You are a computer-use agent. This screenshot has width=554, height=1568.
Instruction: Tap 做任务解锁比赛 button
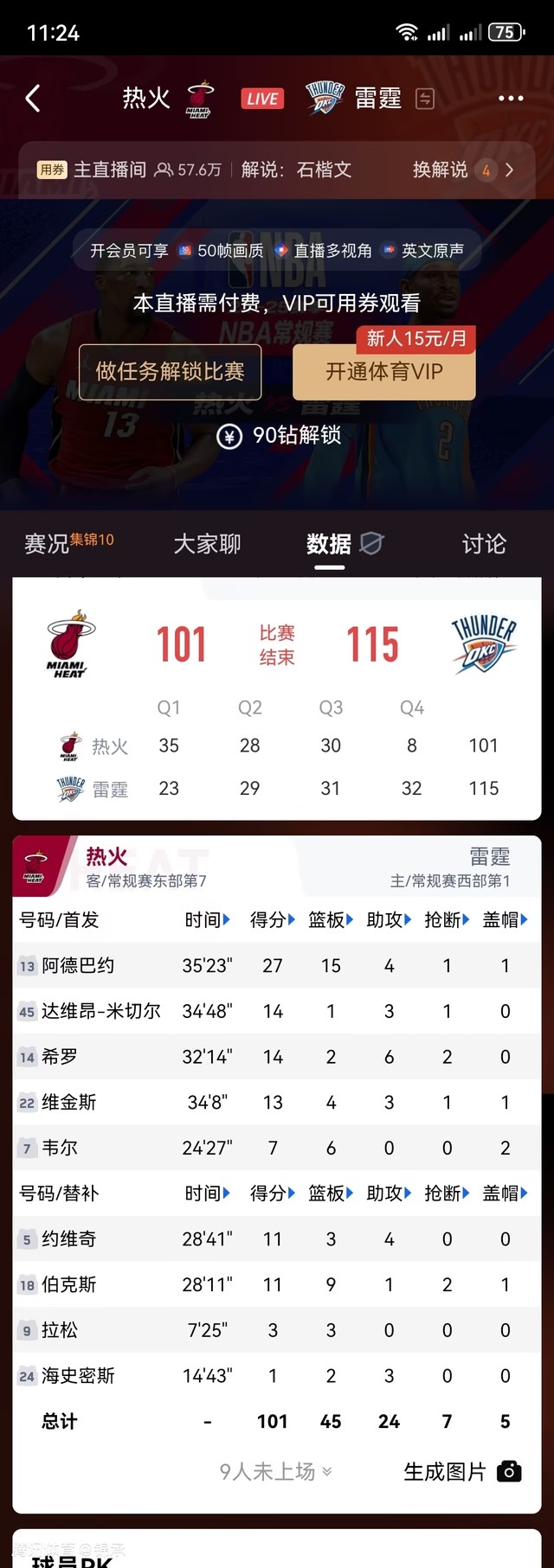(170, 372)
